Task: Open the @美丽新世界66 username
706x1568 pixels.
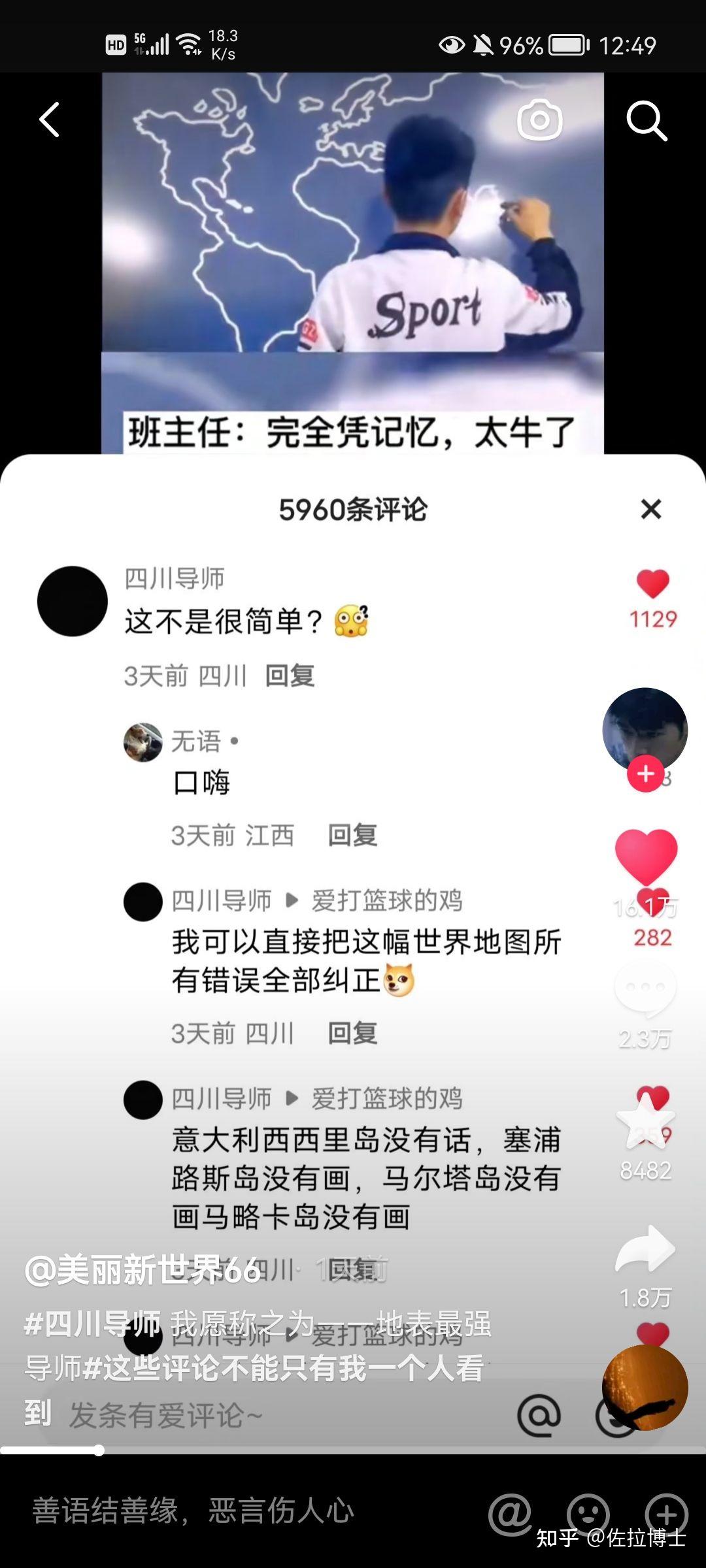Action: pyautogui.click(x=143, y=1271)
